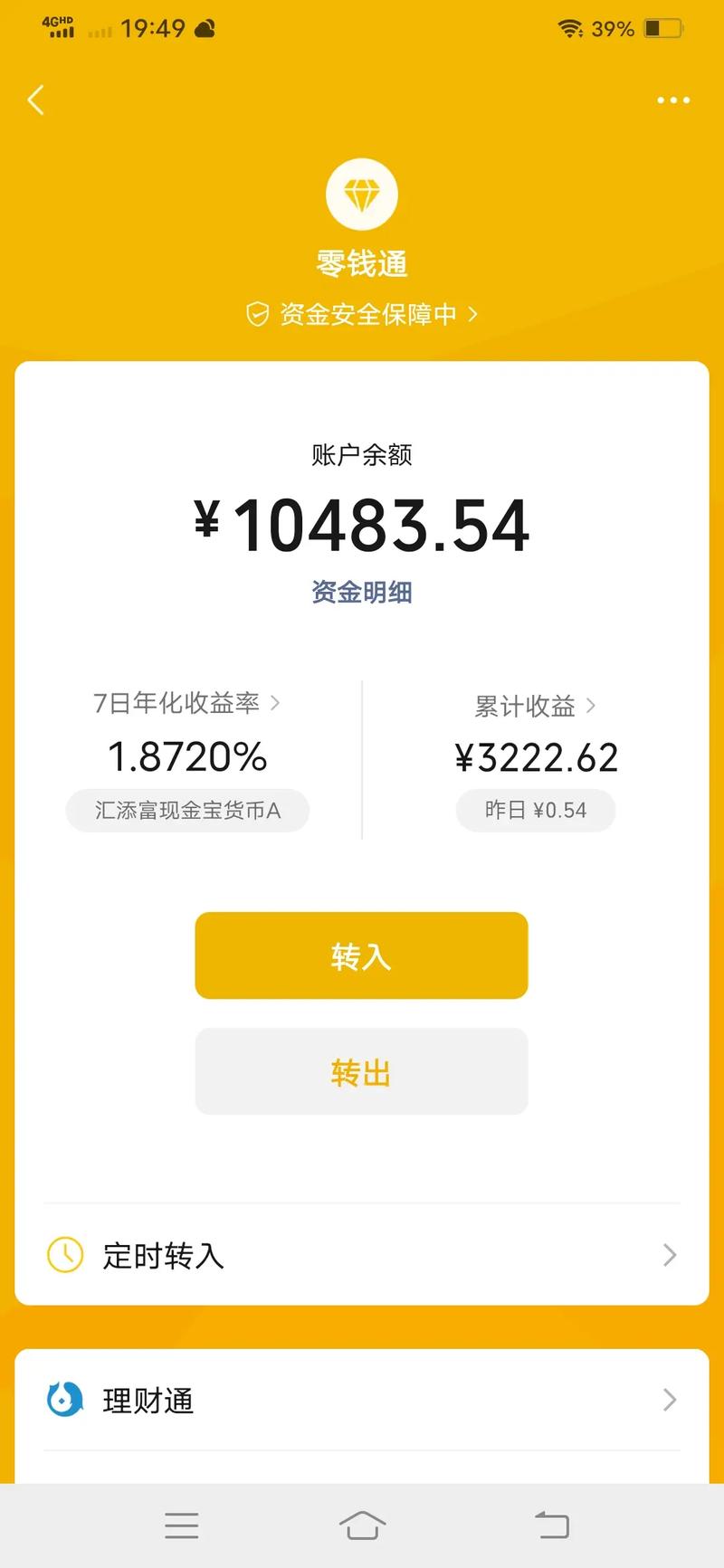Viewport: 724px width, 1568px height.
Task: Tap the shield icon beside 资金安全保障中
Action: [258, 313]
